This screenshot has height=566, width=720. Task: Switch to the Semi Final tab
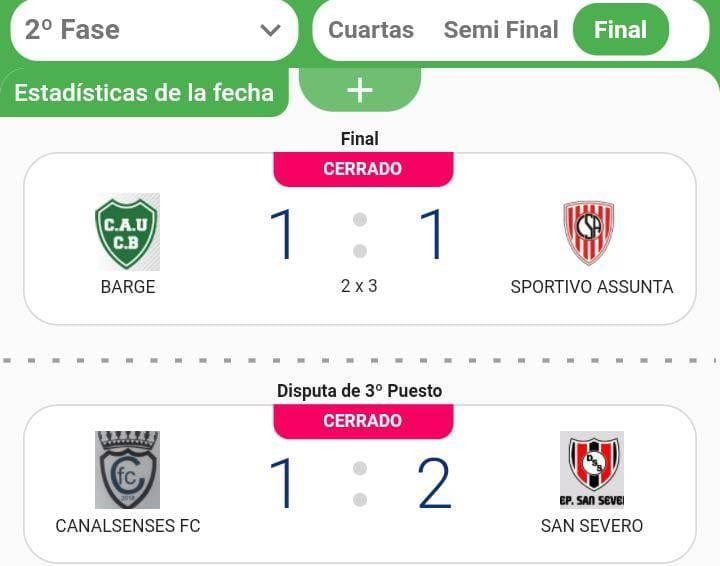pos(501,30)
